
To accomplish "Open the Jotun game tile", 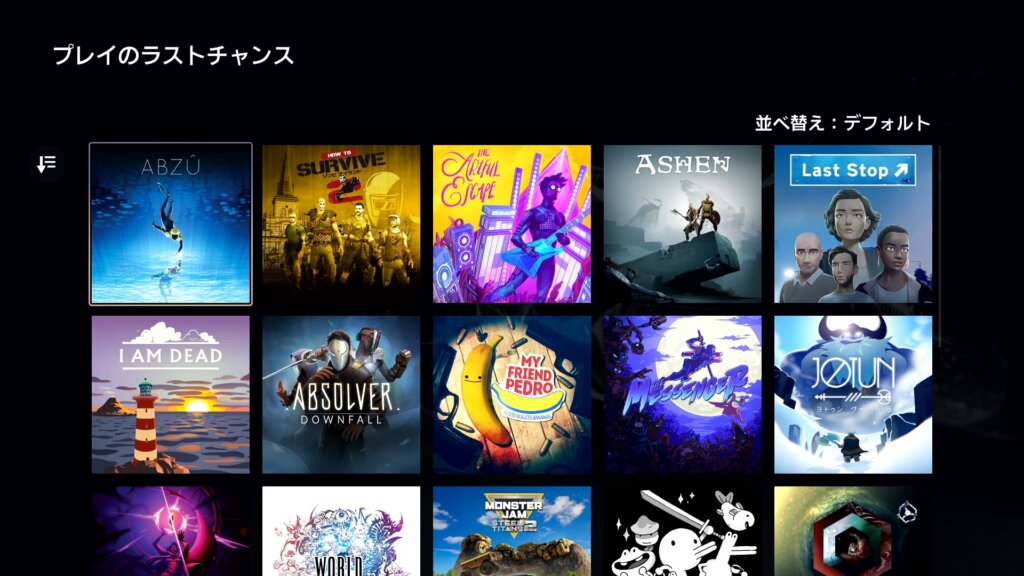I will [x=853, y=395].
